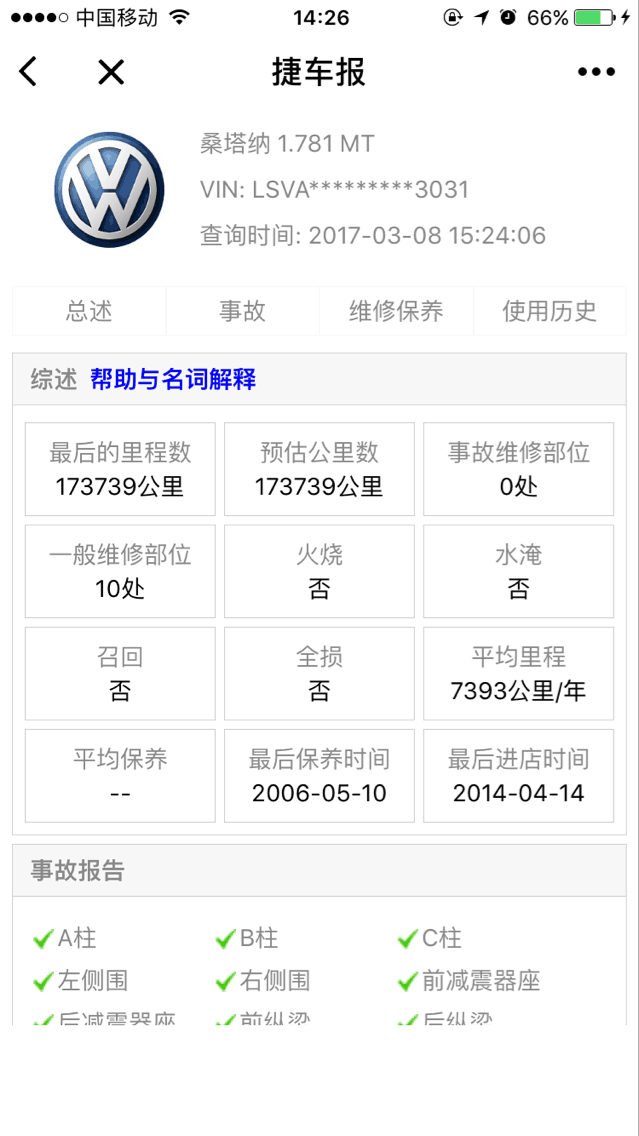
Task: Switch to the 总述 tab
Action: coord(89,311)
